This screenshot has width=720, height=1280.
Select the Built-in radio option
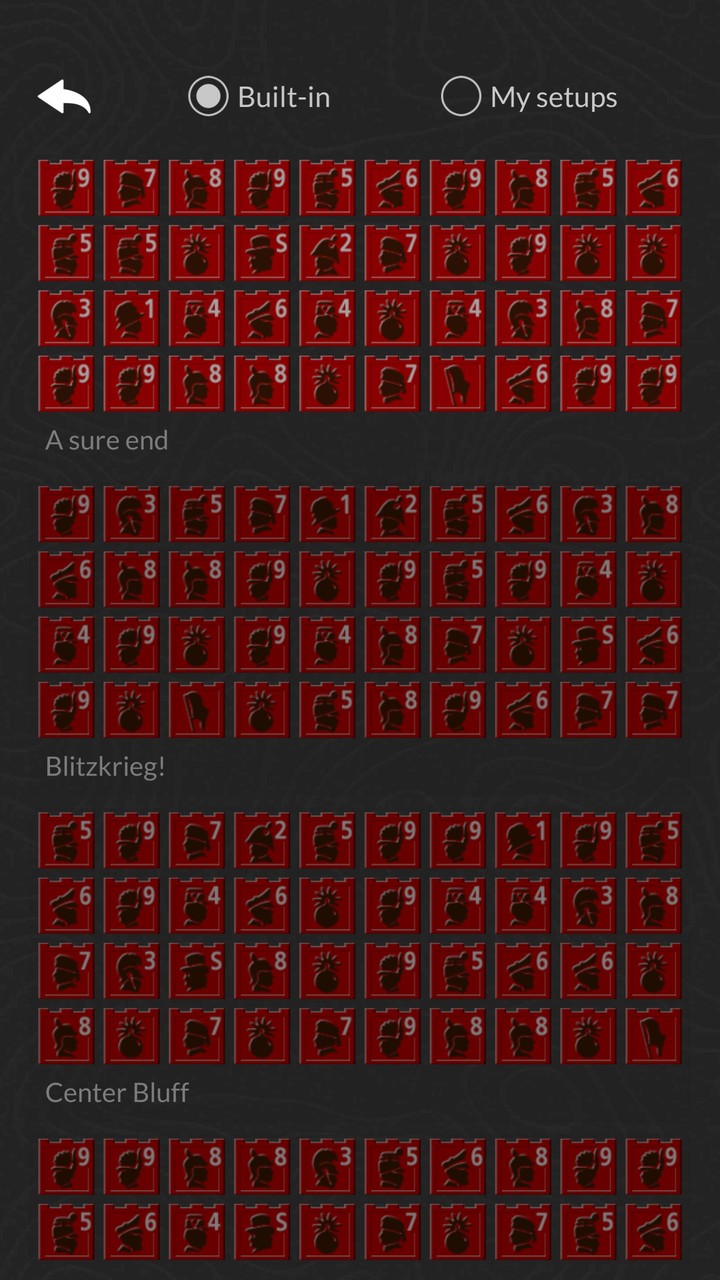(x=209, y=97)
